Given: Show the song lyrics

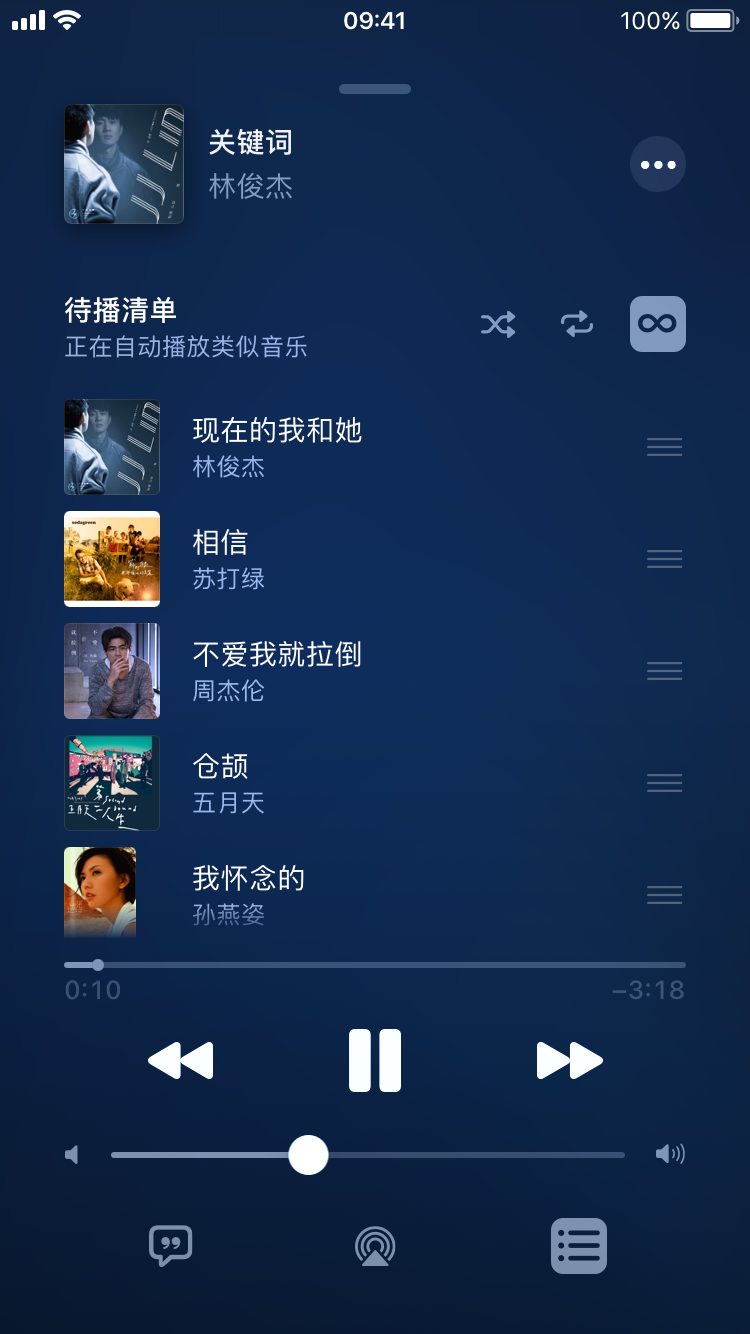Looking at the screenshot, I should [x=170, y=1246].
